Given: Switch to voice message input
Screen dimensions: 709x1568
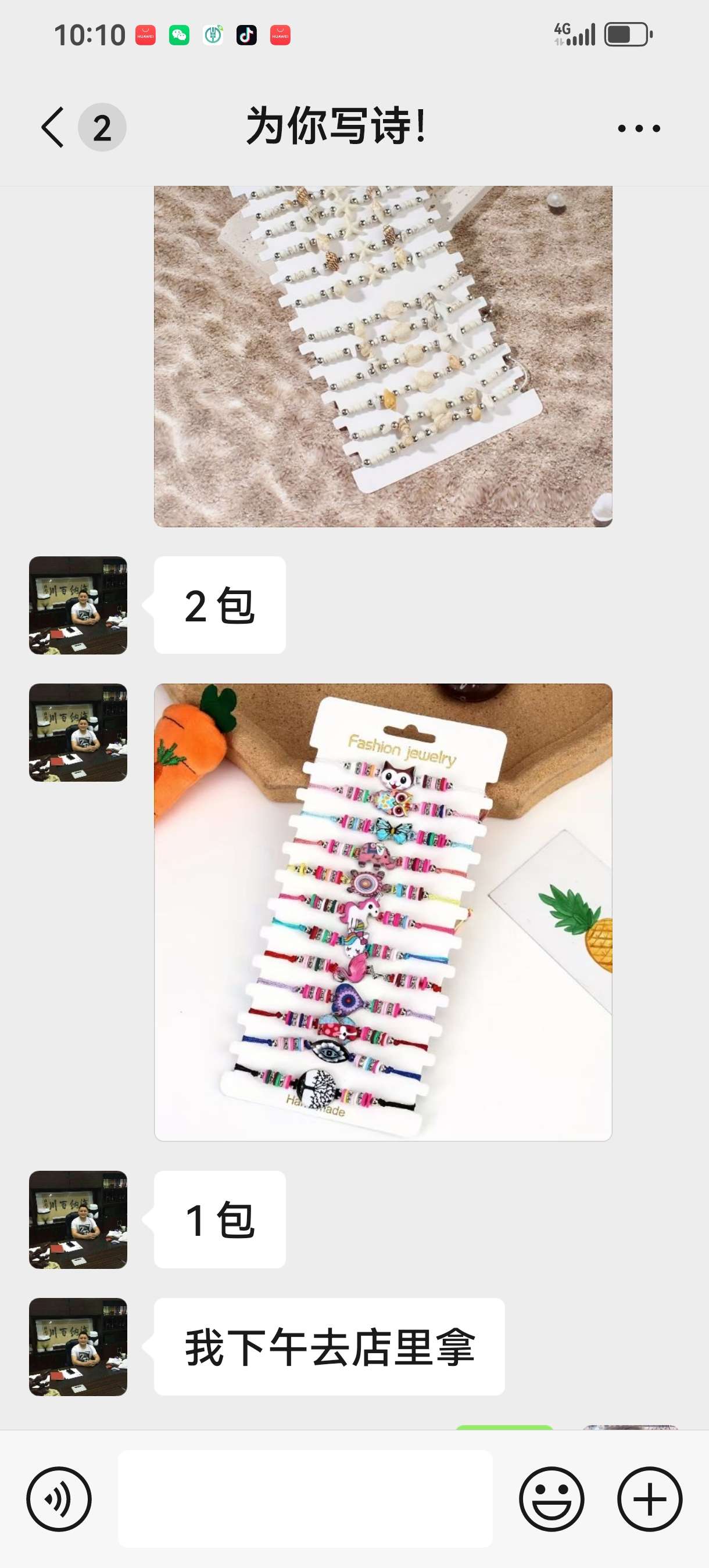Looking at the screenshot, I should tap(59, 1499).
